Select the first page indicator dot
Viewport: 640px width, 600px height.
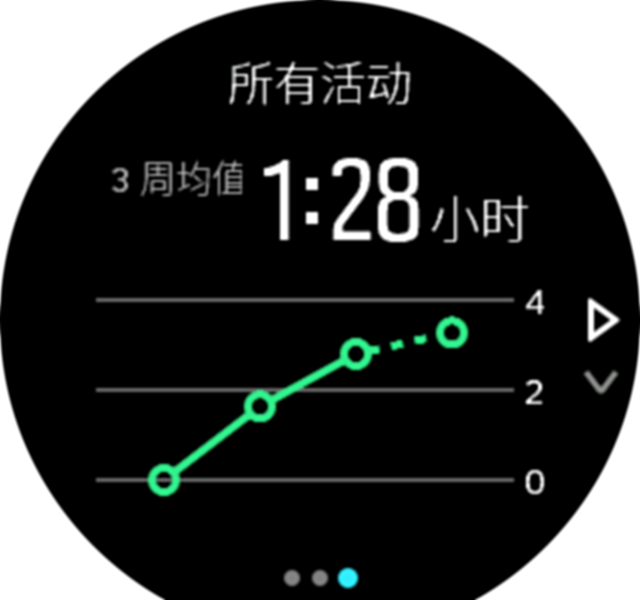point(292,577)
